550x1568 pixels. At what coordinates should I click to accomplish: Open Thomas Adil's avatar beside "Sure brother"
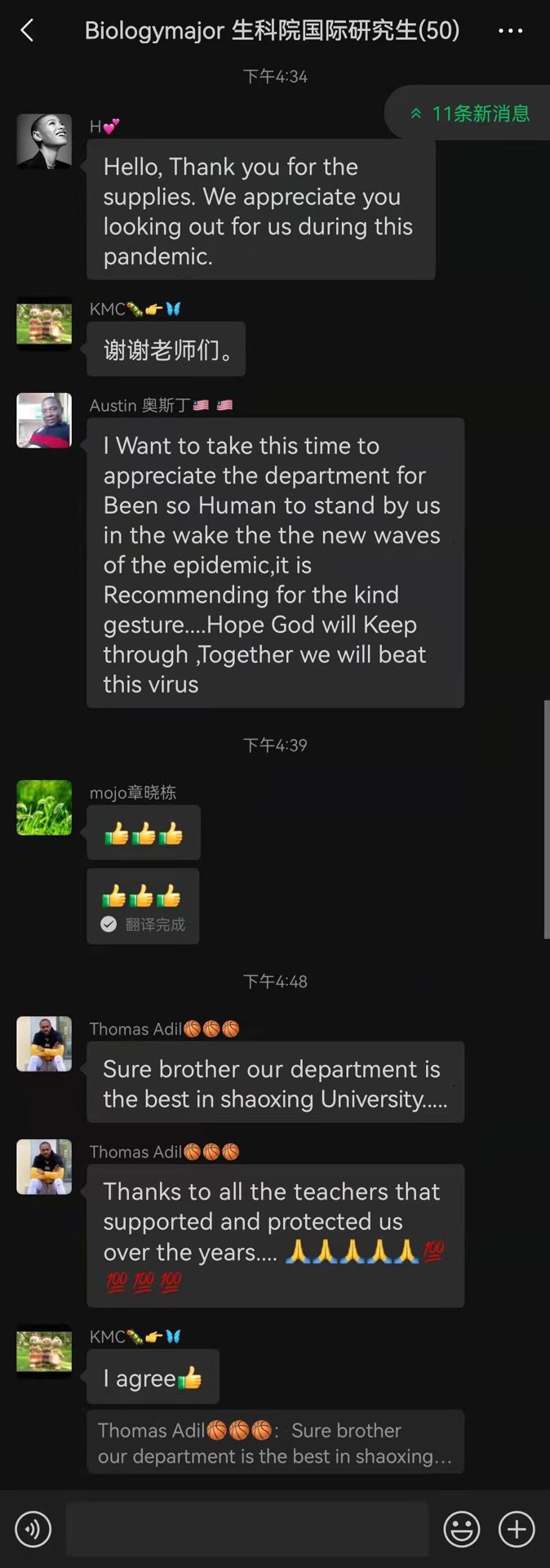44,1044
